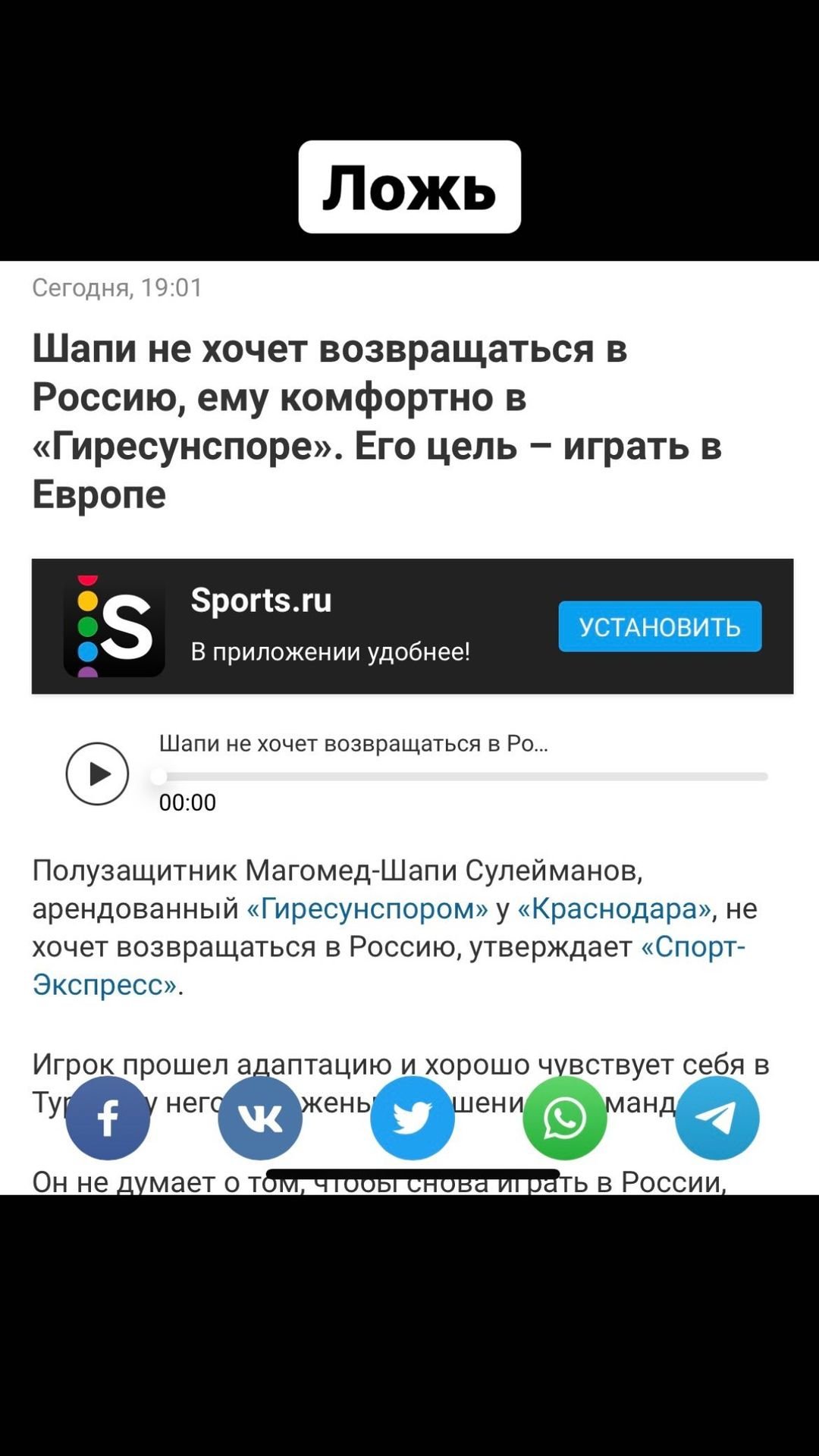Tap the УСТАНОВИТЬ button in Sports.ru banner
The image size is (819, 1456).
click(x=660, y=626)
